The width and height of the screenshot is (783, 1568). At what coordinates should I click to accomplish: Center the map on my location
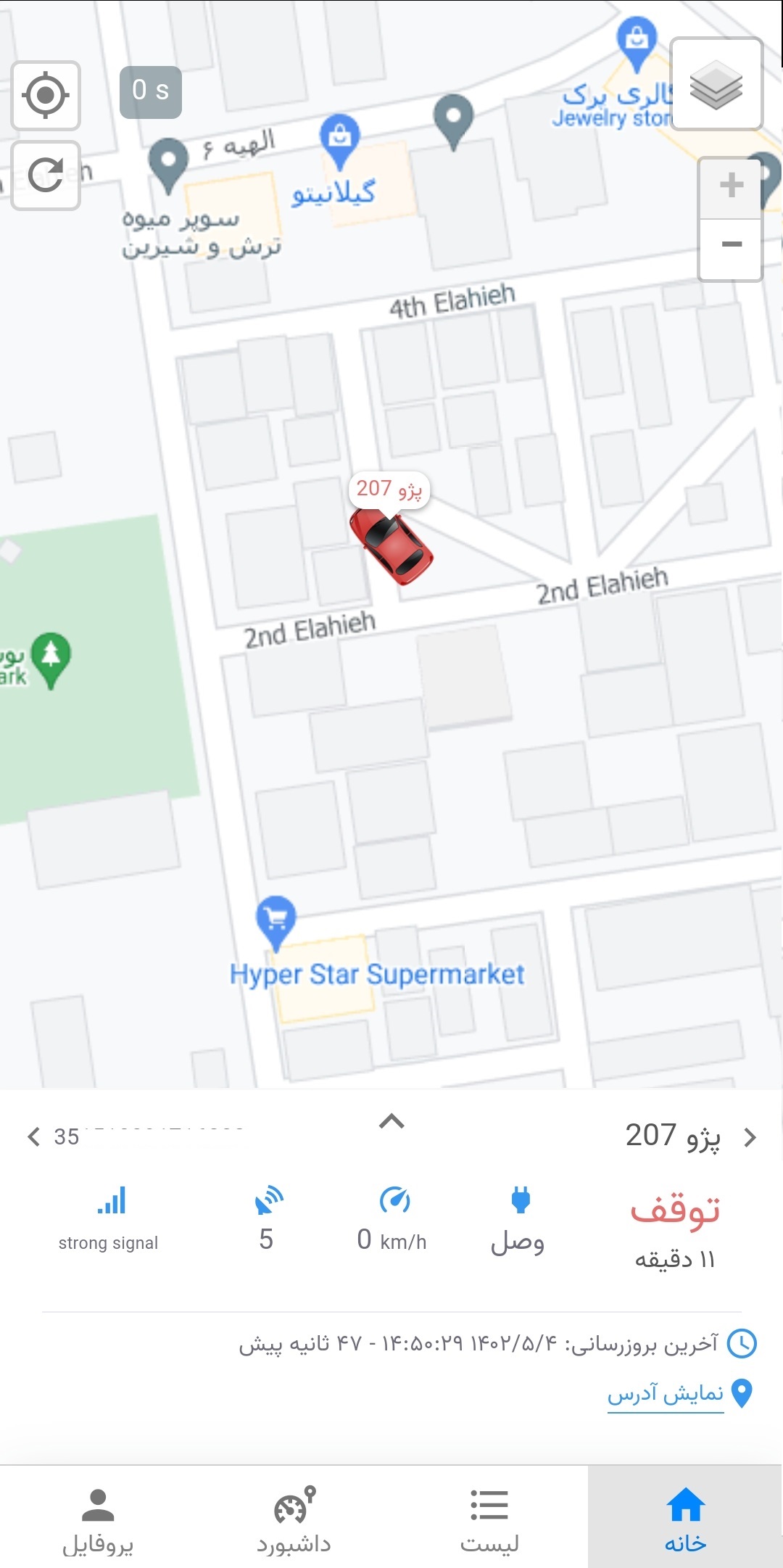pyautogui.click(x=46, y=95)
